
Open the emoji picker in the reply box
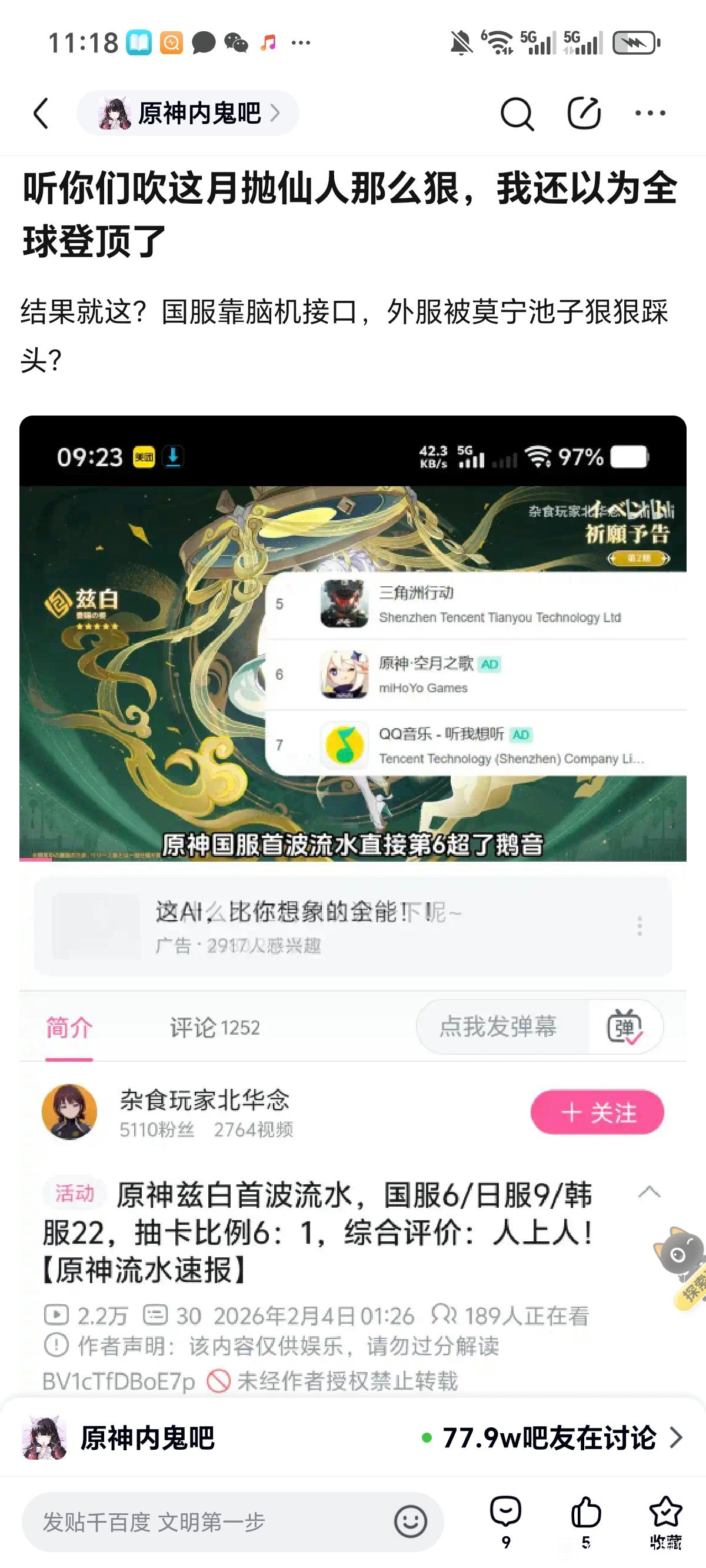[x=410, y=1522]
